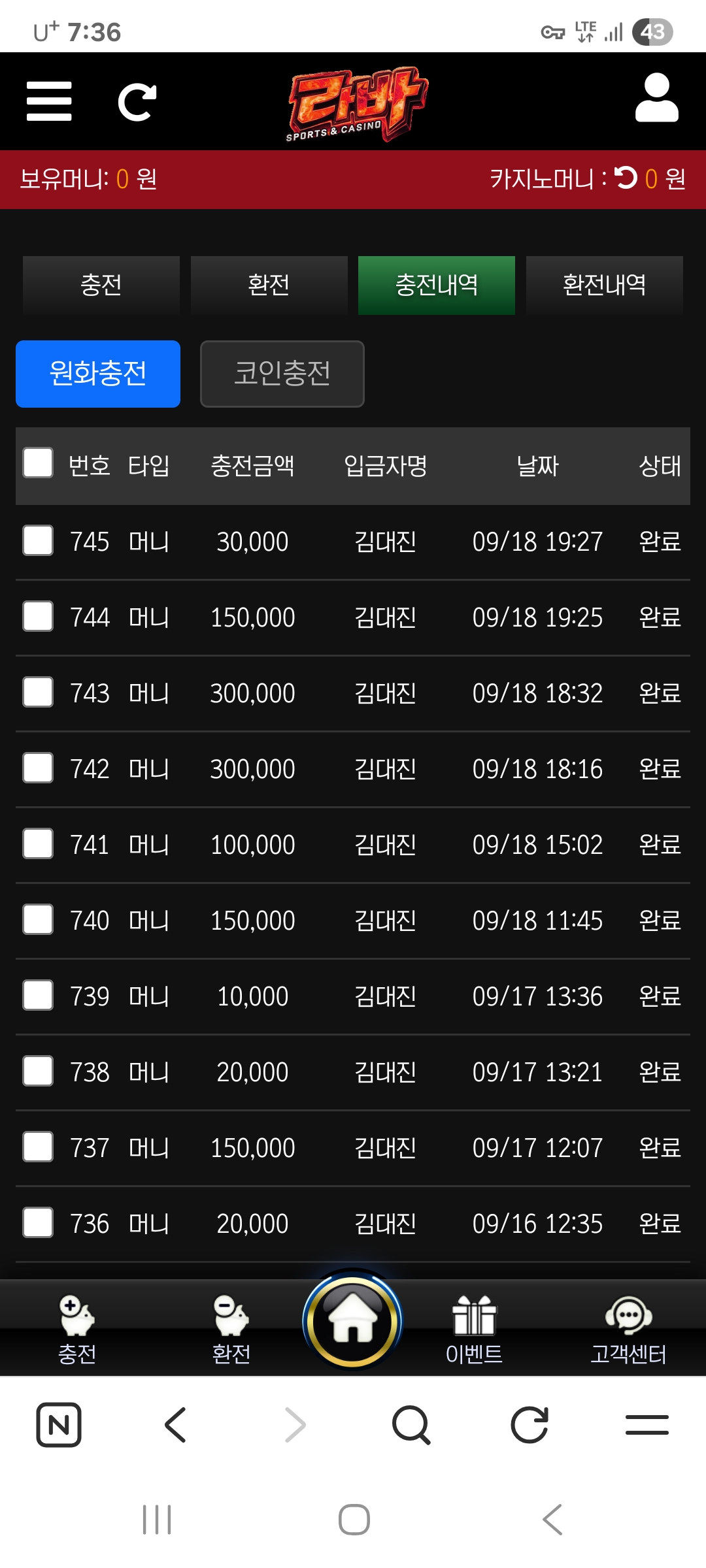Tap the refresh icon in the header
706x1568 pixels.
click(137, 102)
